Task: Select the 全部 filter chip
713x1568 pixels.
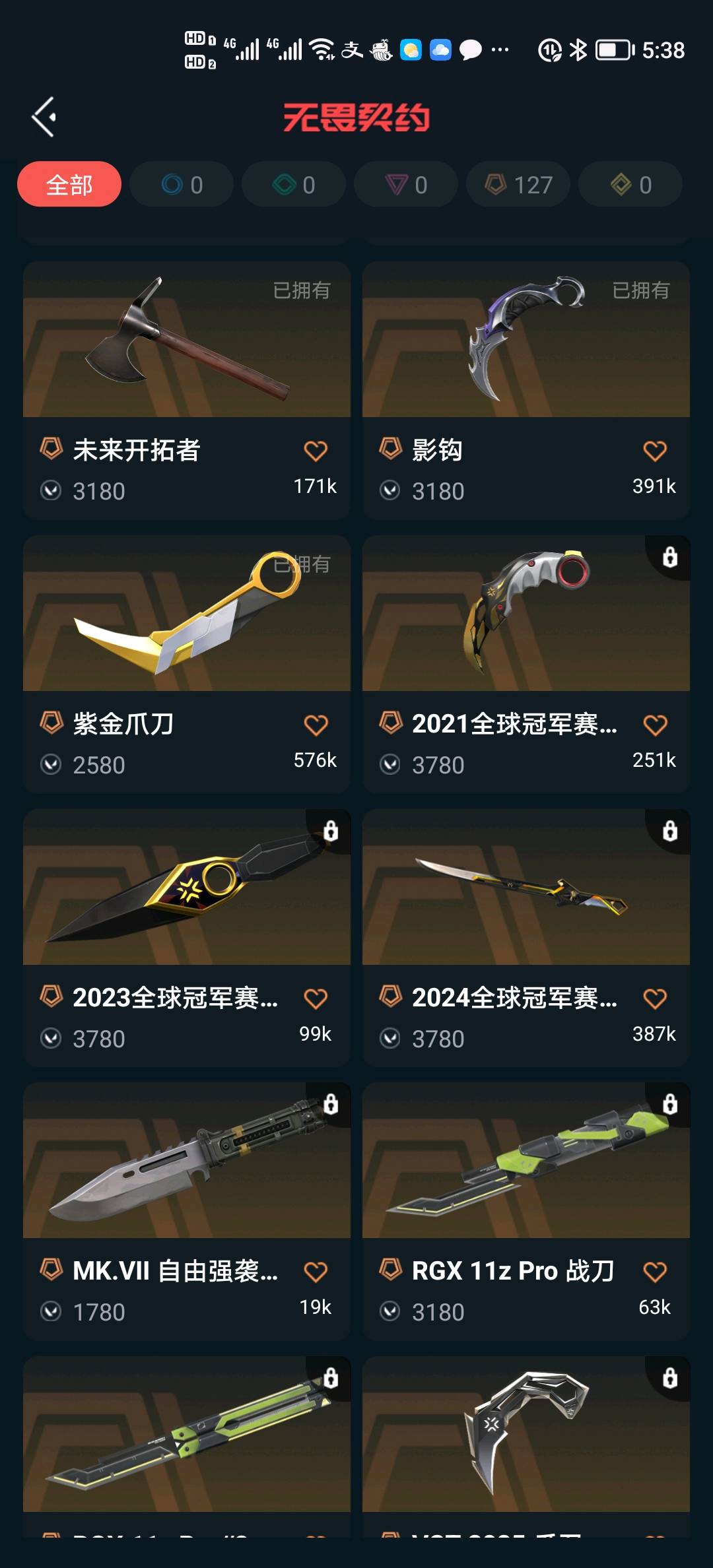Action: pos(69,185)
